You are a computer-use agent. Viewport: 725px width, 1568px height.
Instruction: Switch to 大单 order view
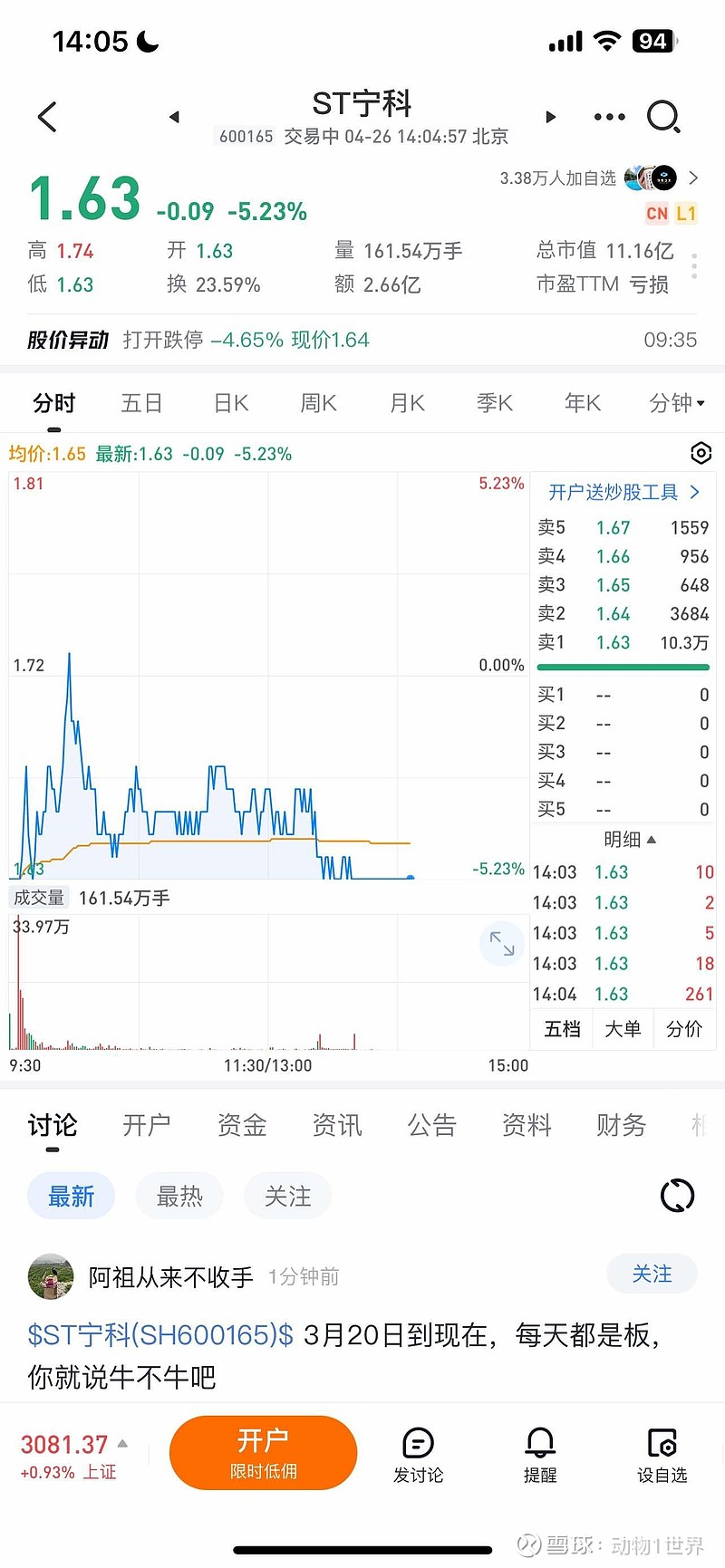coord(623,1029)
